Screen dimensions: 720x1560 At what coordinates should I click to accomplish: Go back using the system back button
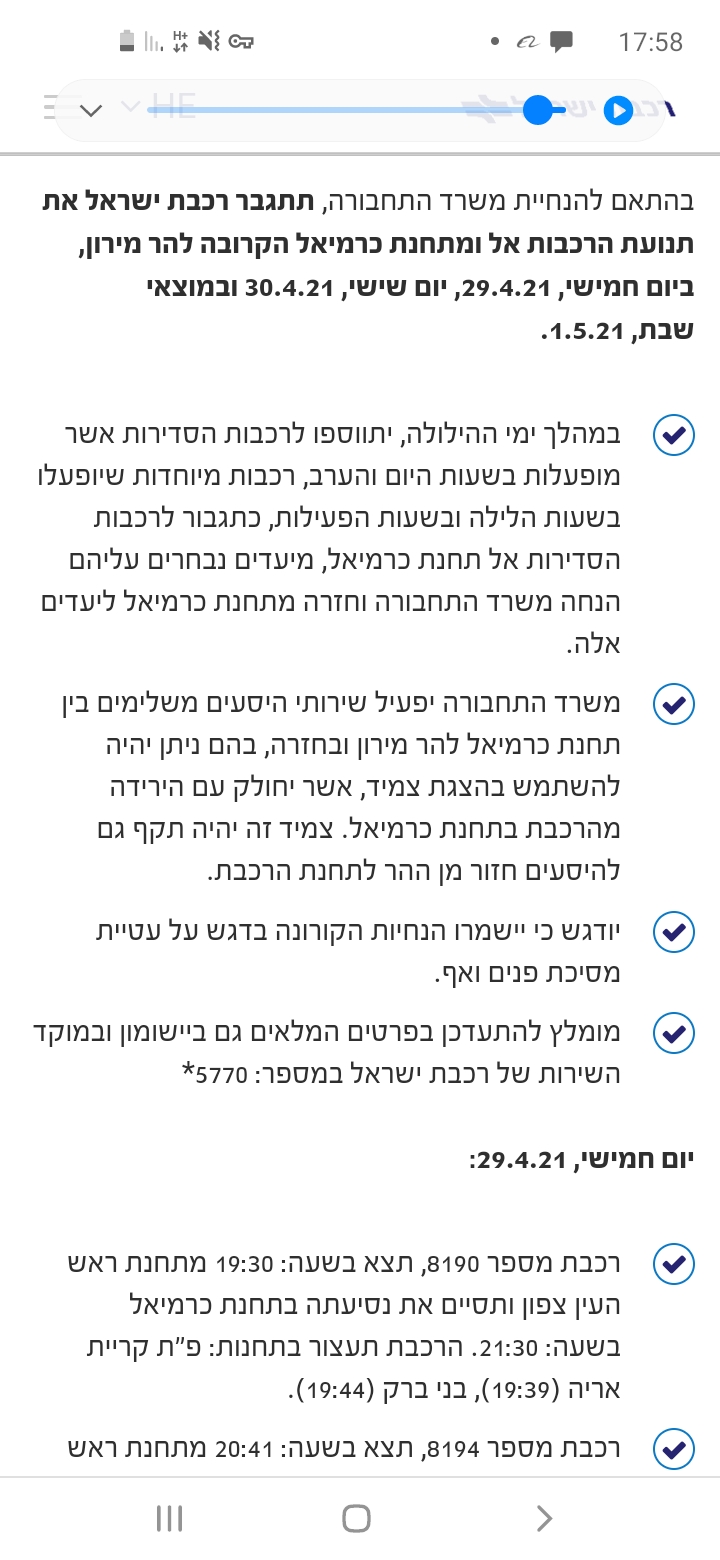(545, 1518)
